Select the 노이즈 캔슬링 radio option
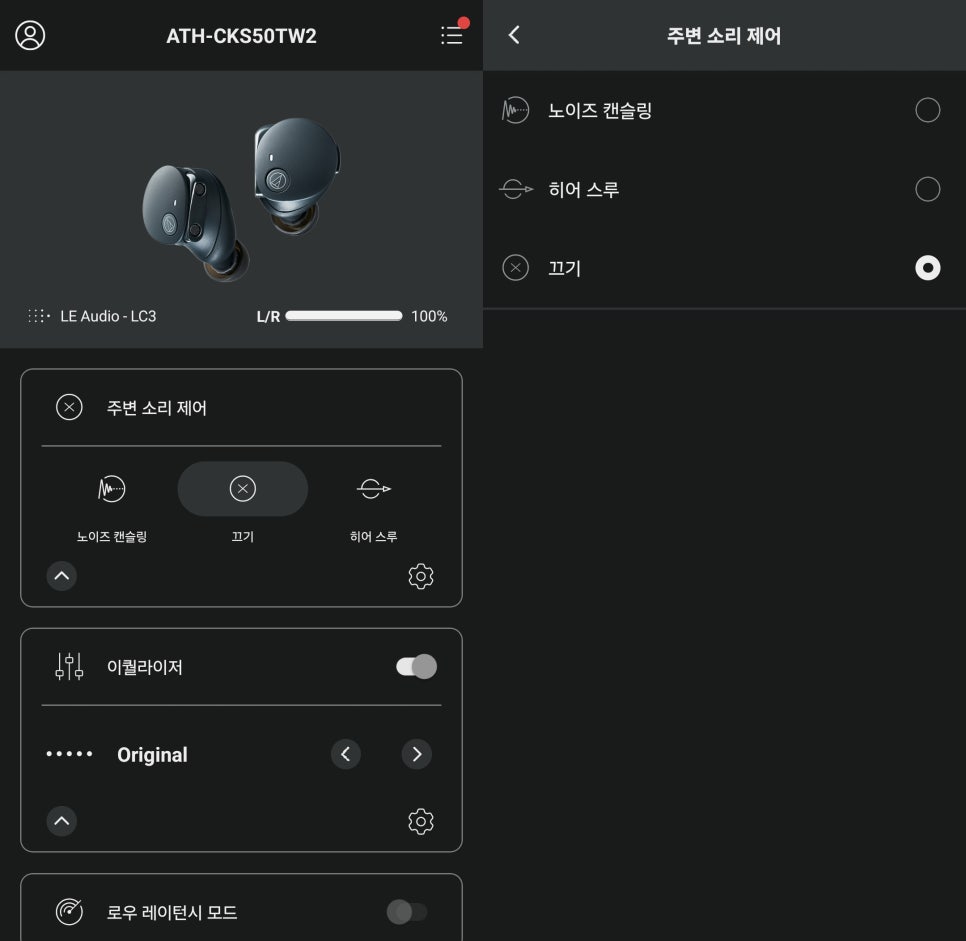This screenshot has width=966, height=941. click(927, 110)
